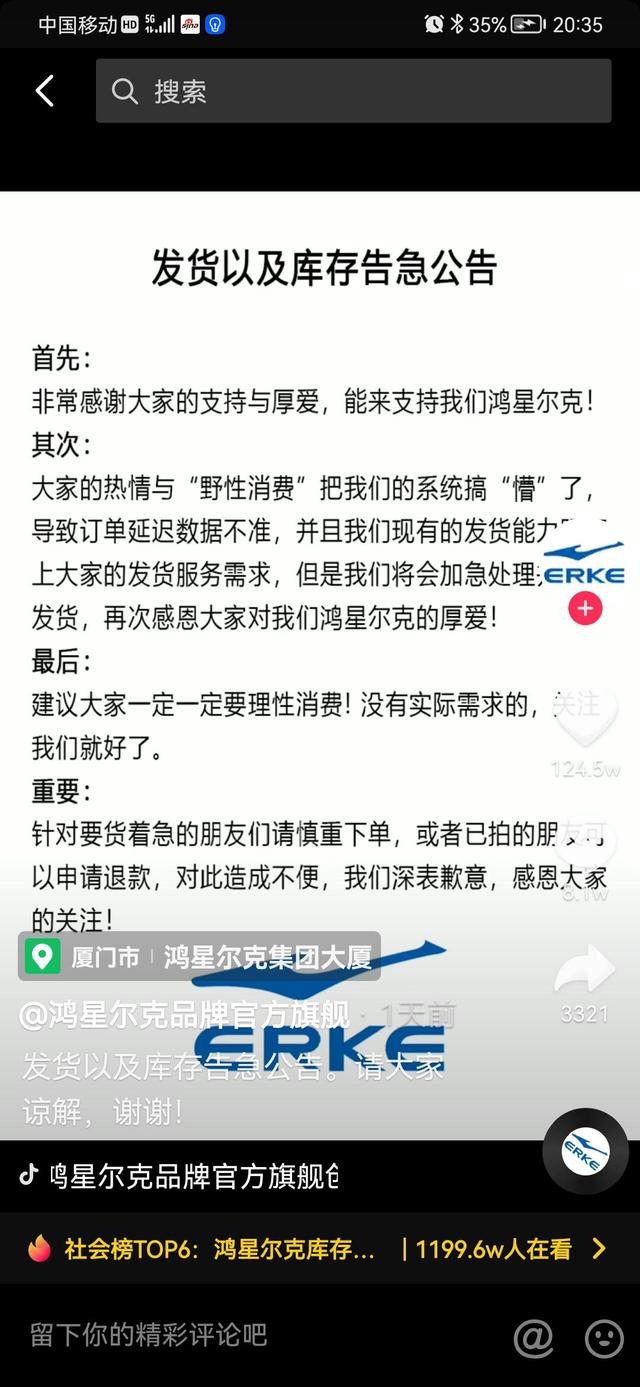Open @鸿星尔克品牌官方旗舰 profile name
This screenshot has height=1387, width=640.
(x=185, y=1015)
